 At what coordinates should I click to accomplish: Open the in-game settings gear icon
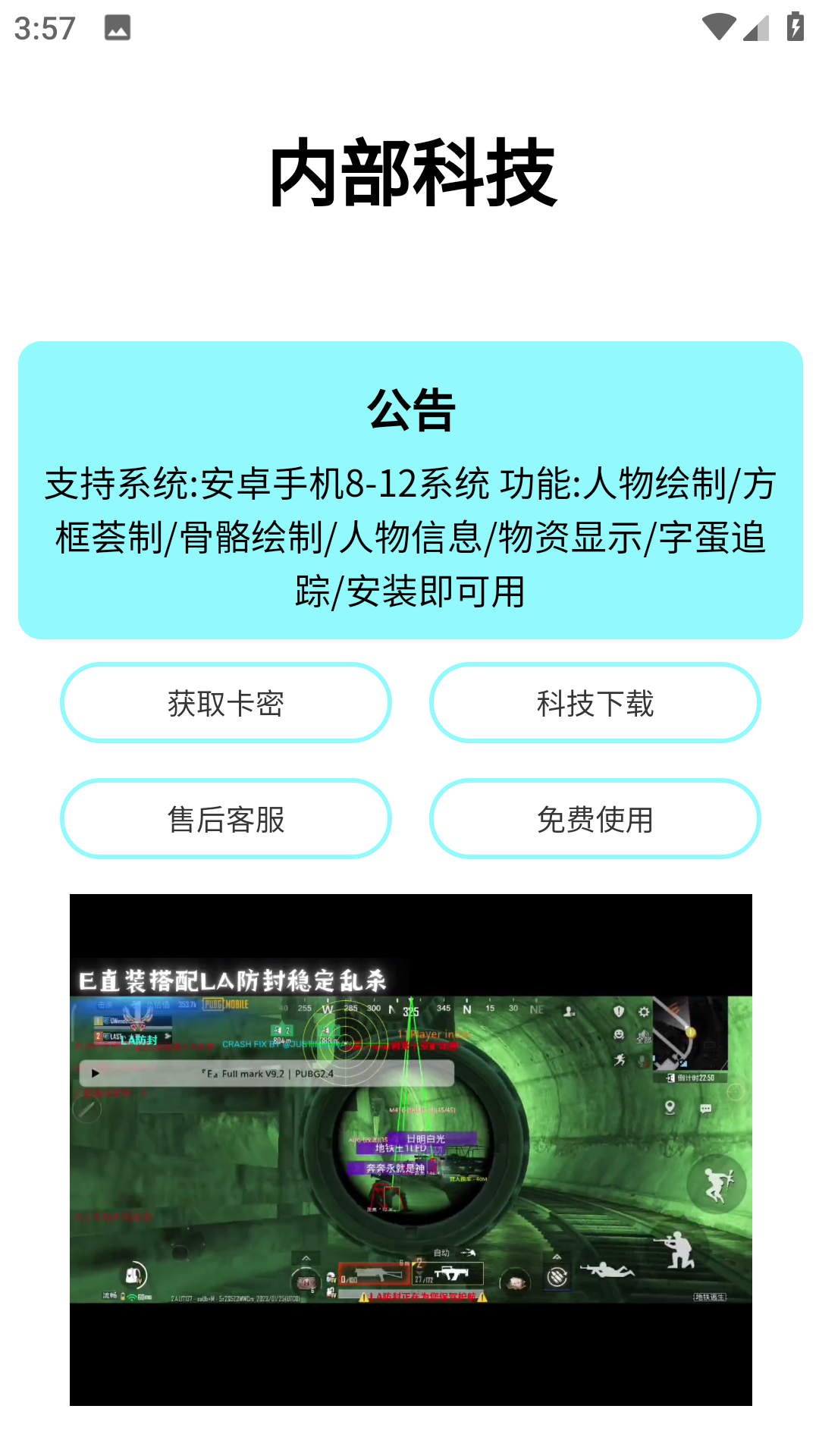[643, 1012]
